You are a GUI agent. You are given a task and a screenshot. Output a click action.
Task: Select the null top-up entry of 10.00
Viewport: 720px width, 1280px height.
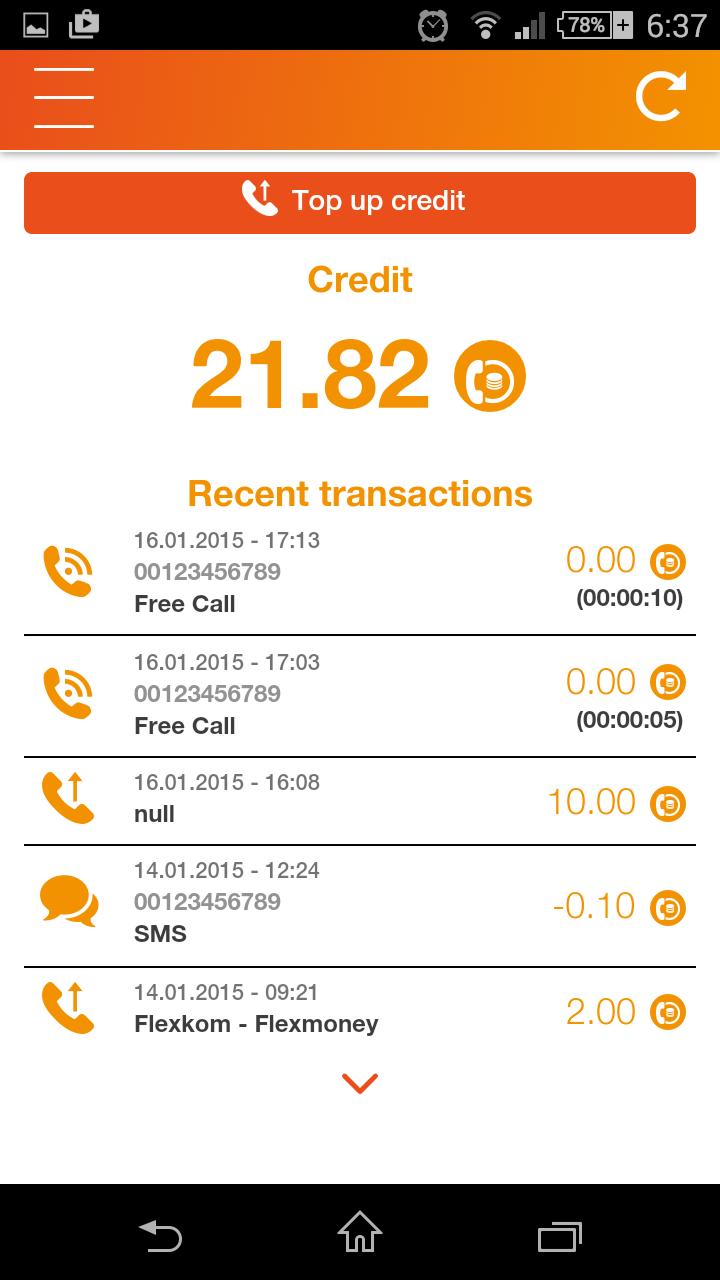point(360,800)
